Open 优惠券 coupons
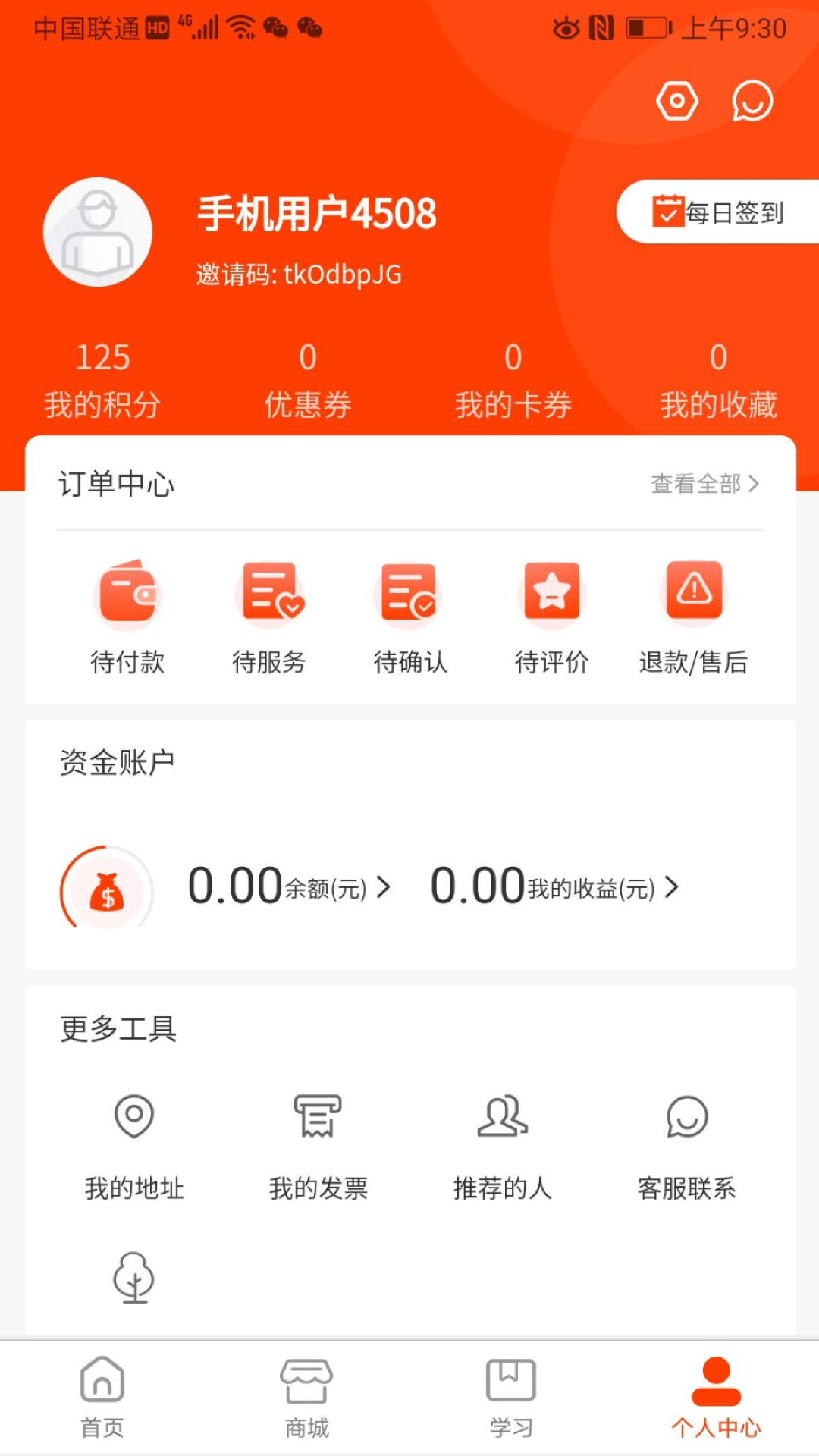Viewport: 819px width, 1456px height. pos(308,381)
